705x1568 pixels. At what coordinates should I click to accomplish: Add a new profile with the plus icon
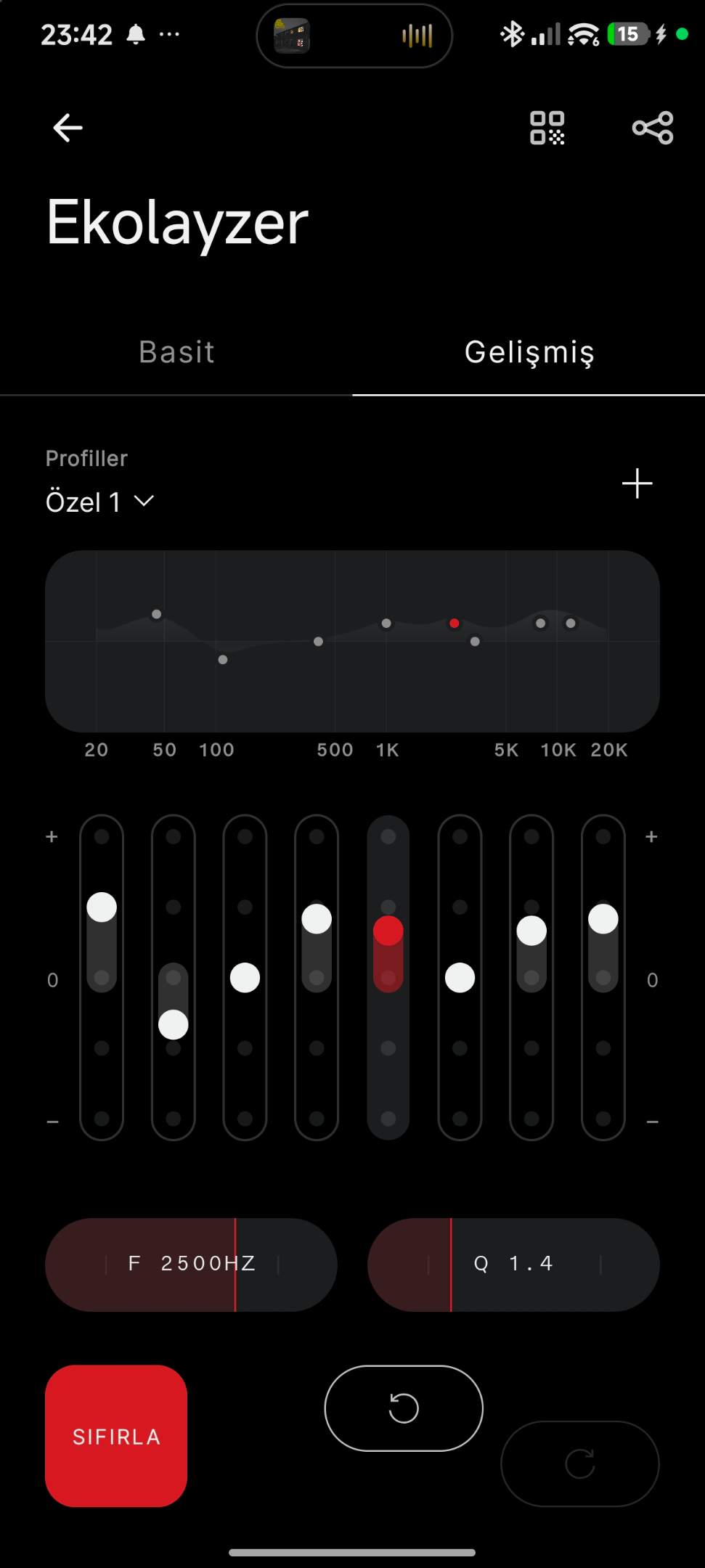pyautogui.click(x=637, y=483)
